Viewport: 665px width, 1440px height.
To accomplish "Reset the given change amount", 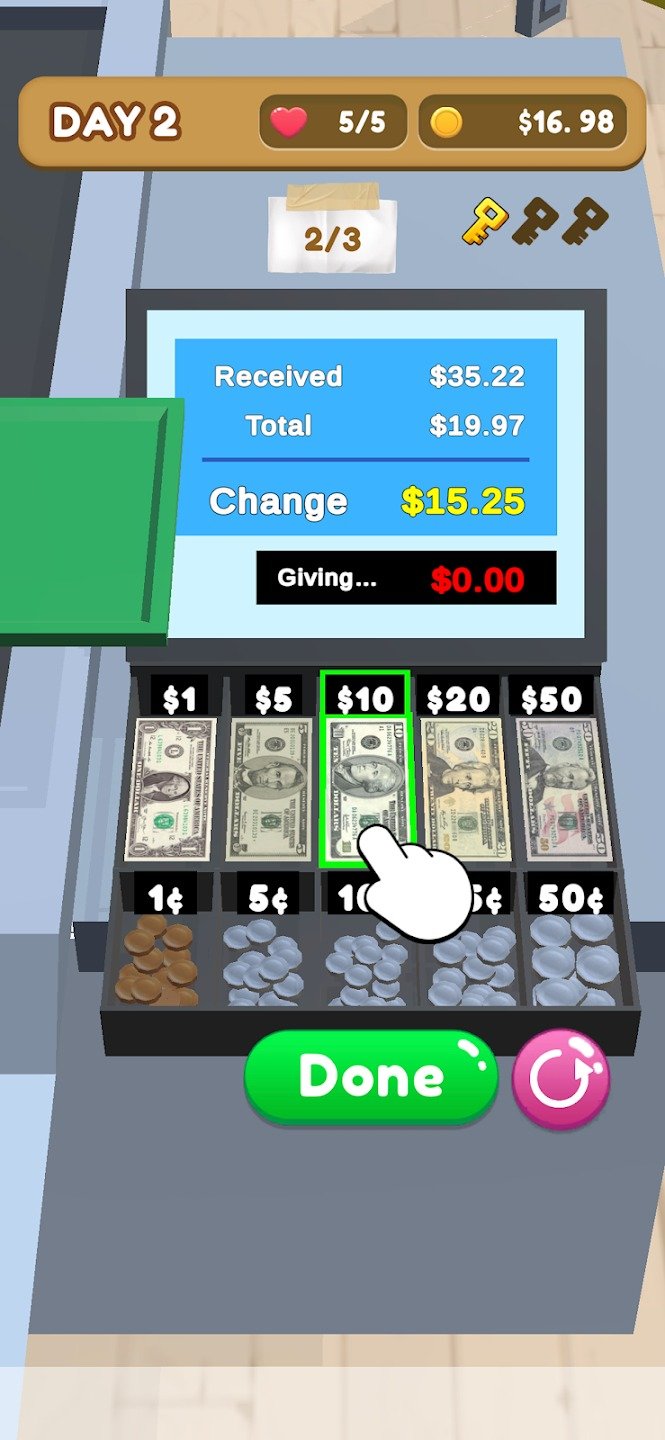I will pos(560,1079).
